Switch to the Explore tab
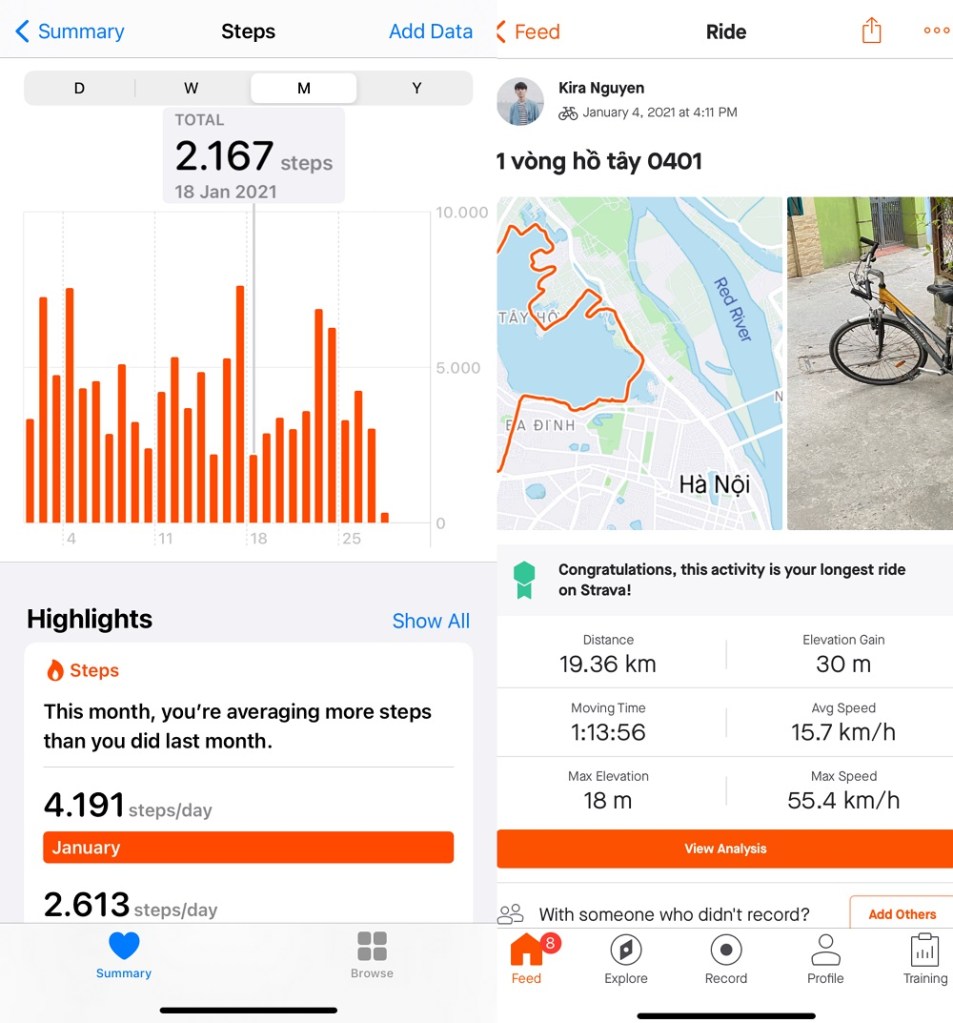The image size is (953, 1023). click(x=626, y=960)
